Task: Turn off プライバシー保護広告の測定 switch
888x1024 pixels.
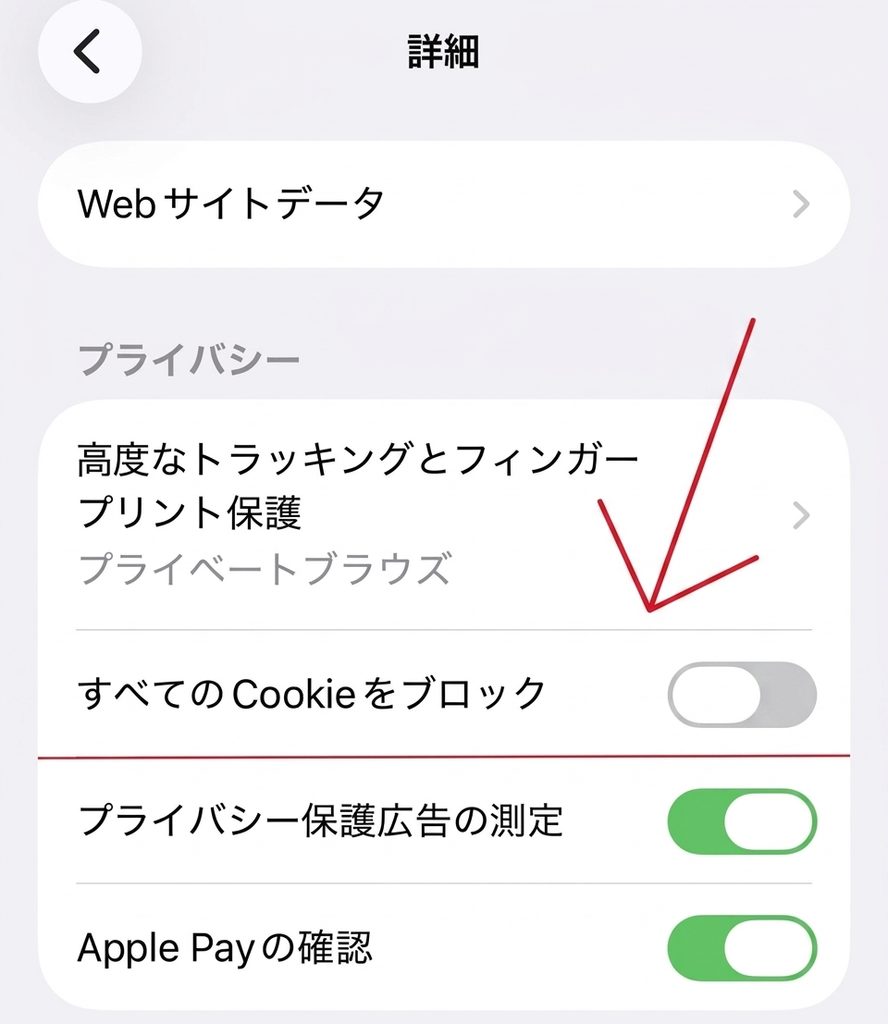Action: pos(742,821)
